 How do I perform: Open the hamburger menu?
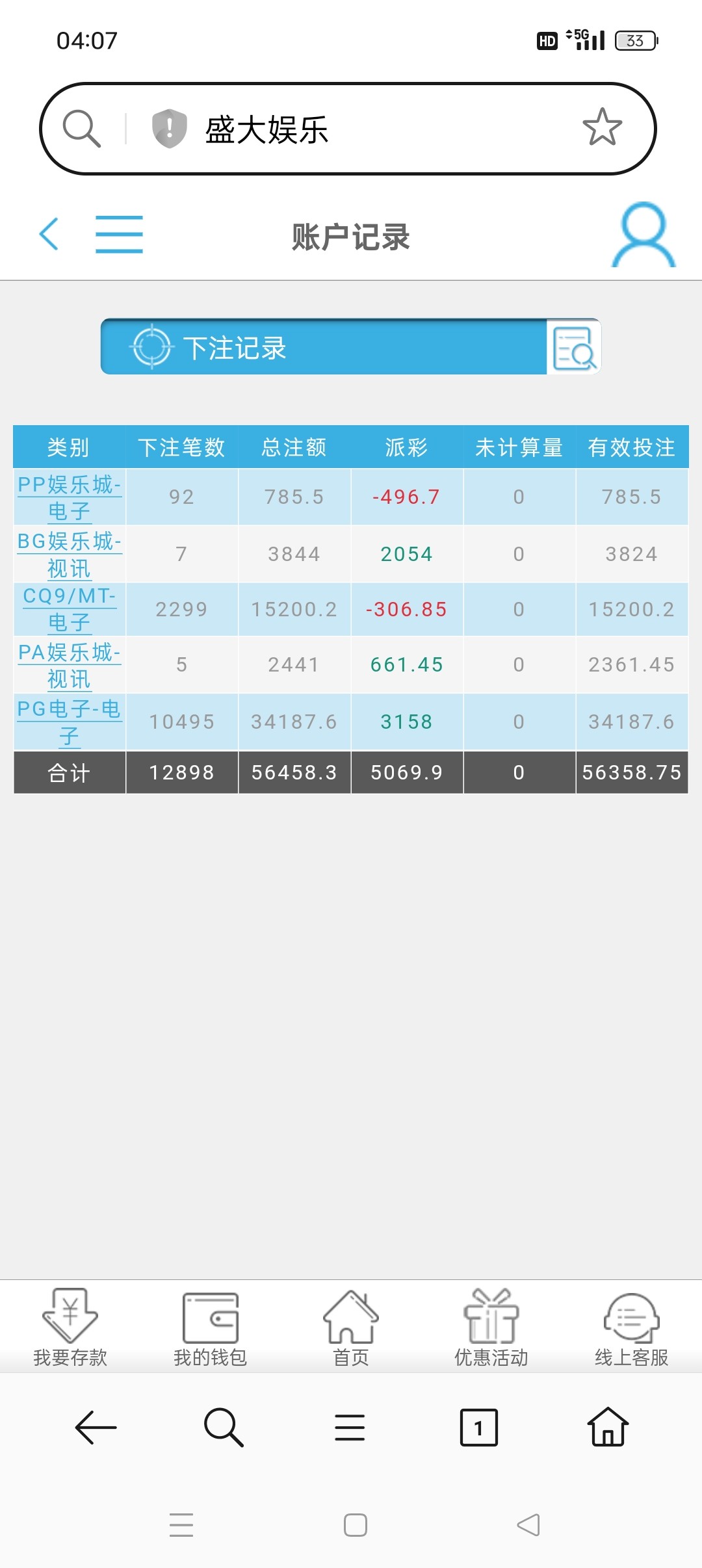[119, 234]
